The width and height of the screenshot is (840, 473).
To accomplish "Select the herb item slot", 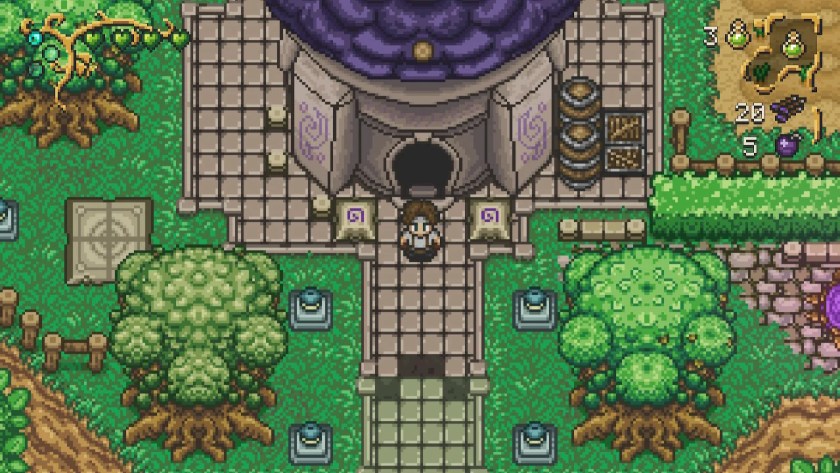I will coord(763,72).
